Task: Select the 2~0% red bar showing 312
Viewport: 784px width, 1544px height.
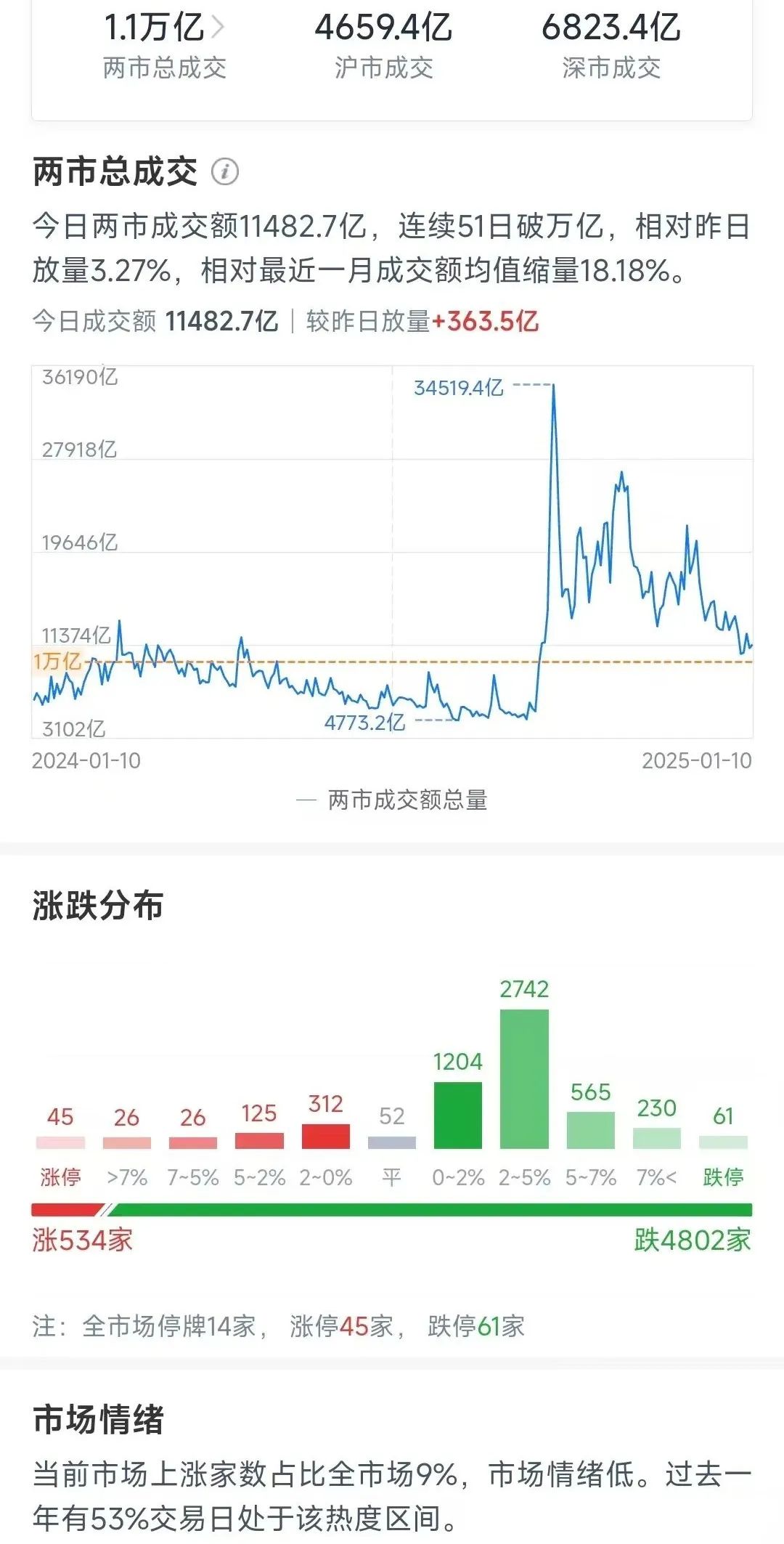Action: pyautogui.click(x=326, y=1135)
